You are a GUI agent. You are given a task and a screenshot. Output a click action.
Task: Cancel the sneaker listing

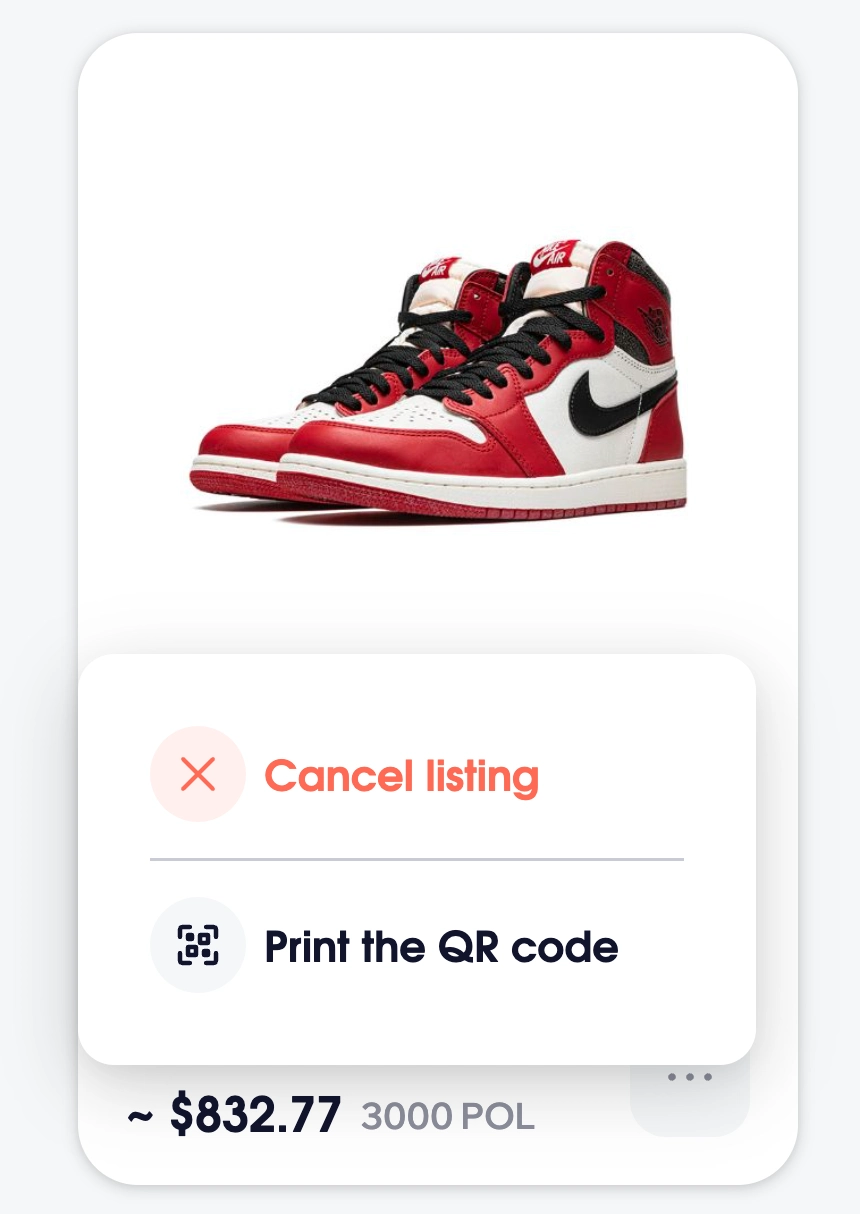coord(400,776)
